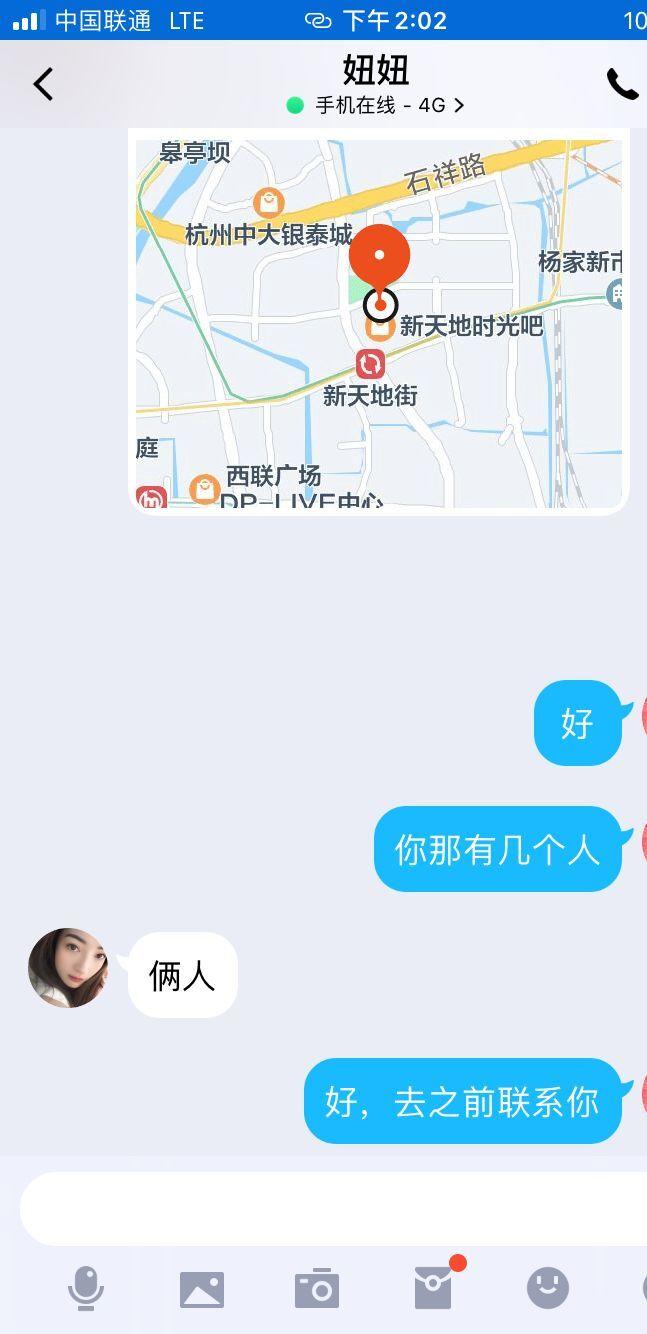Open the photo gallery picker
Screen dimensions: 647x1334
point(202,1288)
